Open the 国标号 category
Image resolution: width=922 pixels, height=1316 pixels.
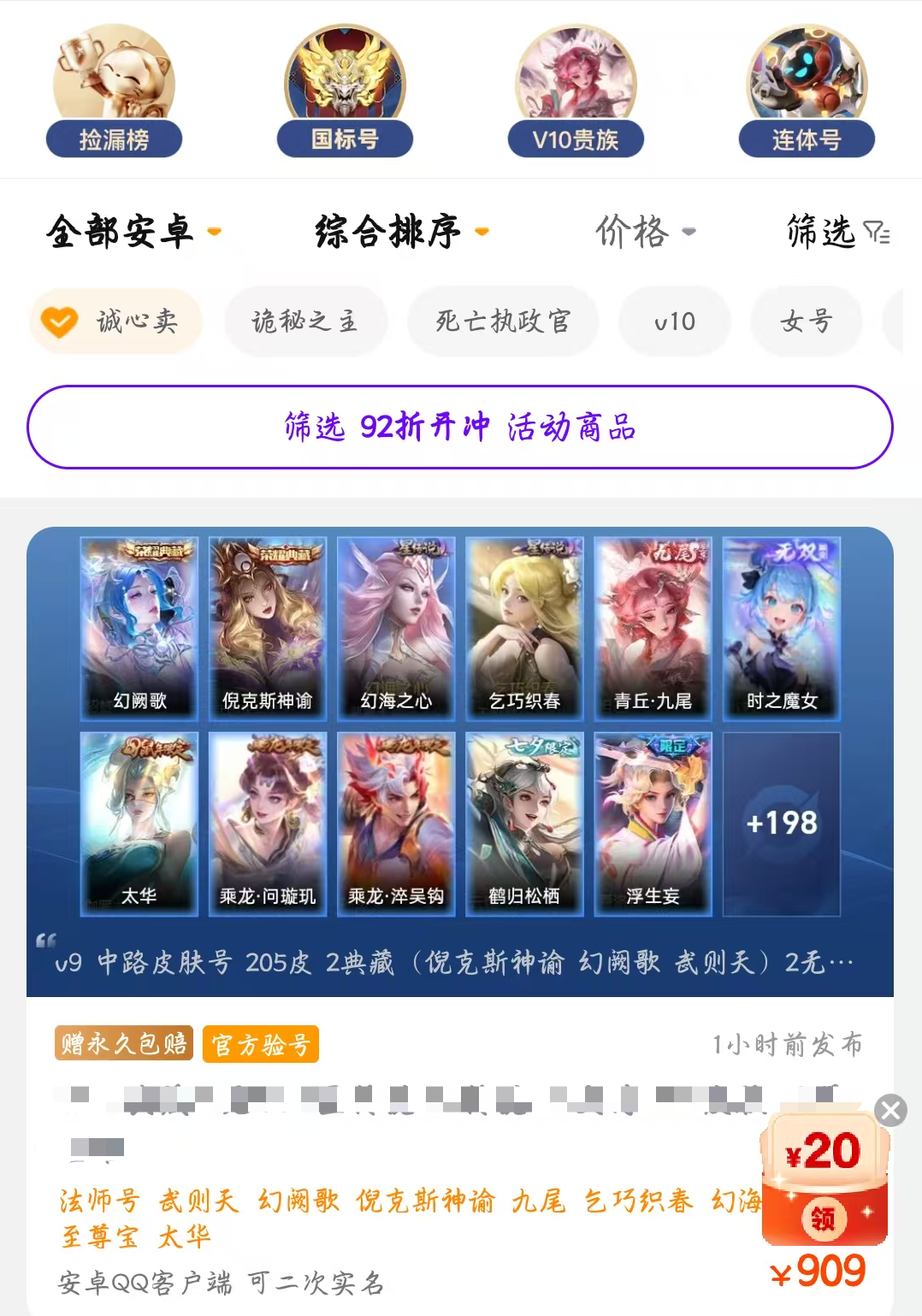345,94
